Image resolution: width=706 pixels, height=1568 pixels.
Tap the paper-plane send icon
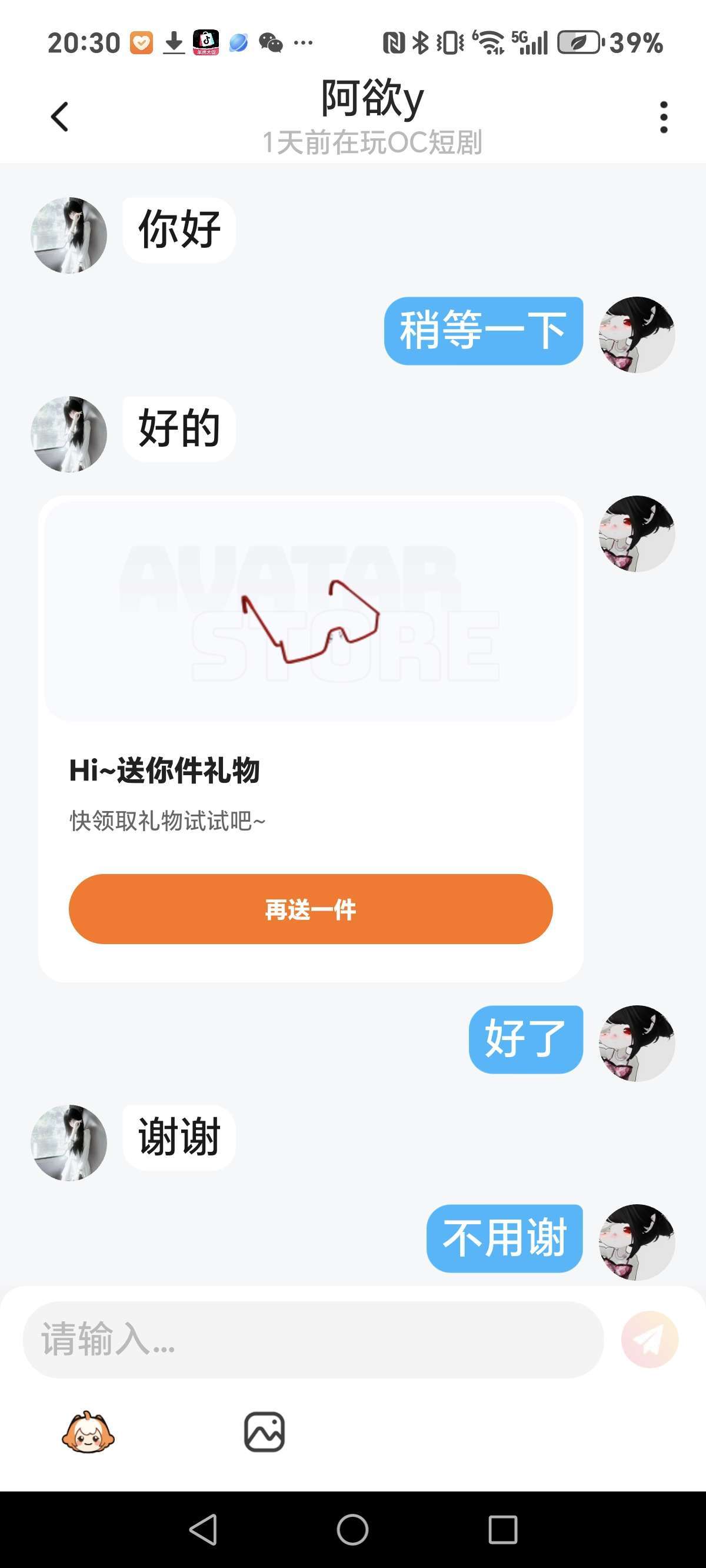650,1339
